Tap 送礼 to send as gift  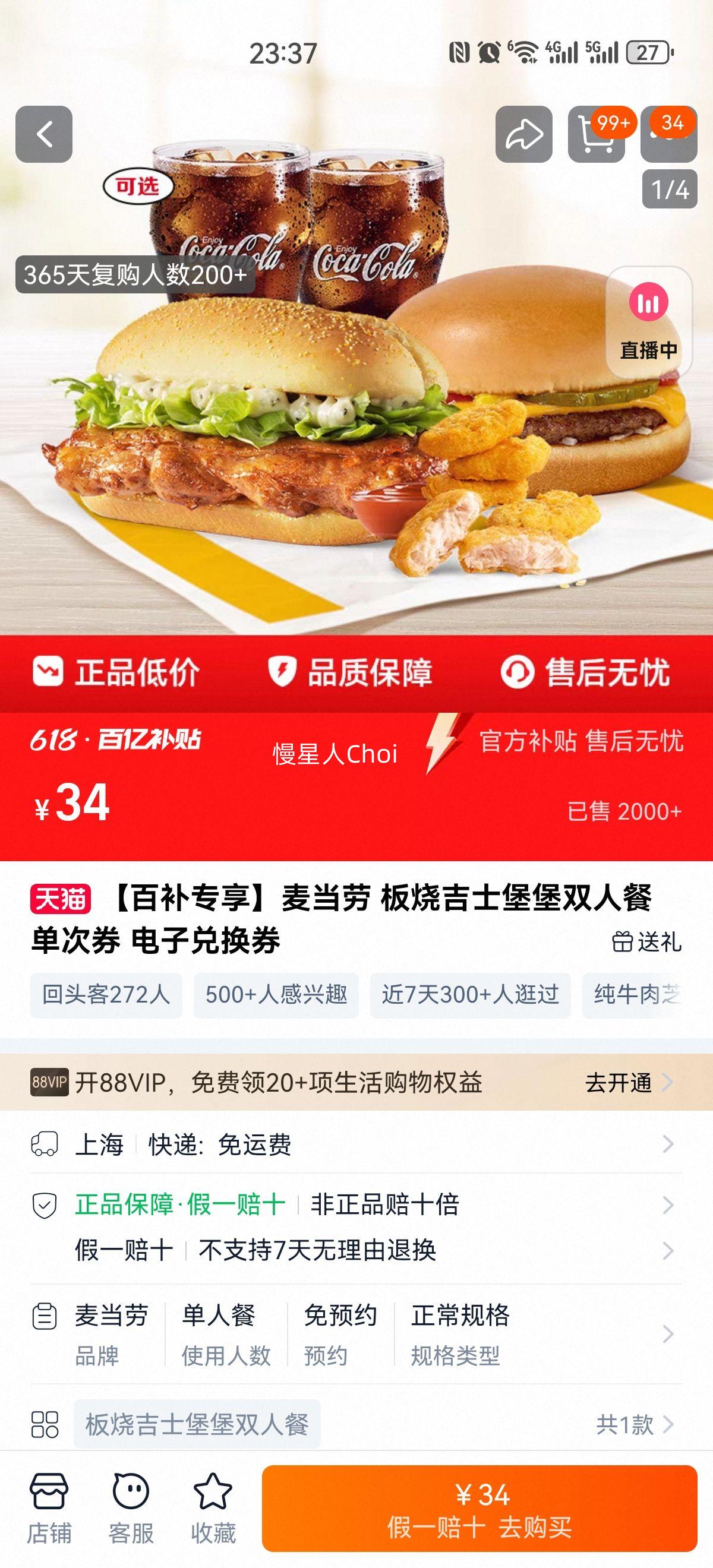[646, 941]
